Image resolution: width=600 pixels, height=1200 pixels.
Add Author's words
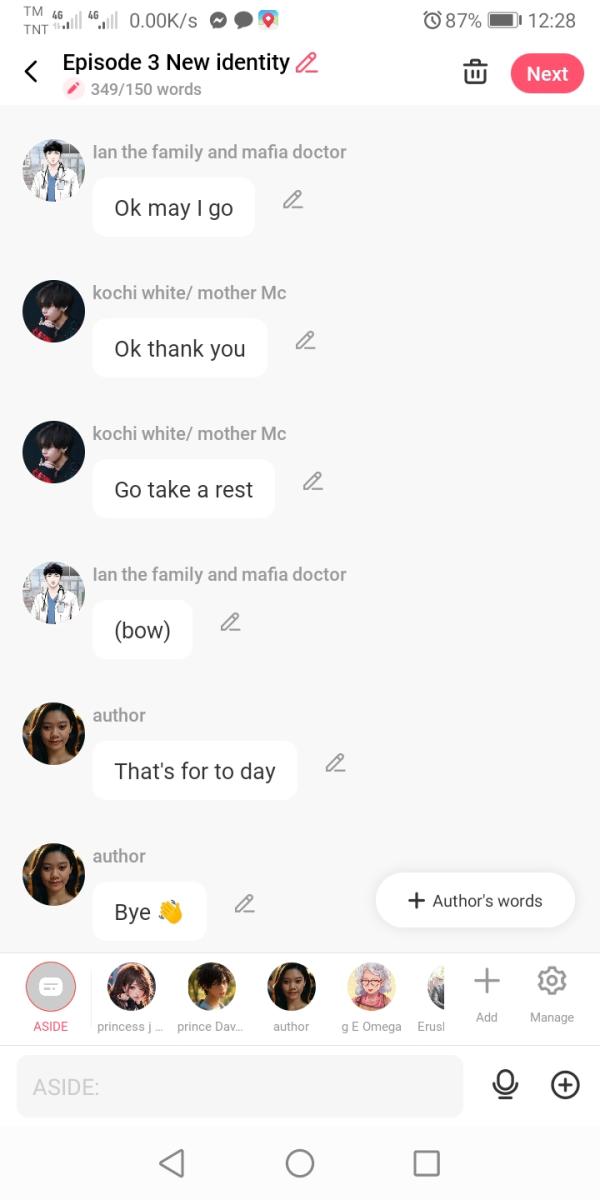click(475, 901)
